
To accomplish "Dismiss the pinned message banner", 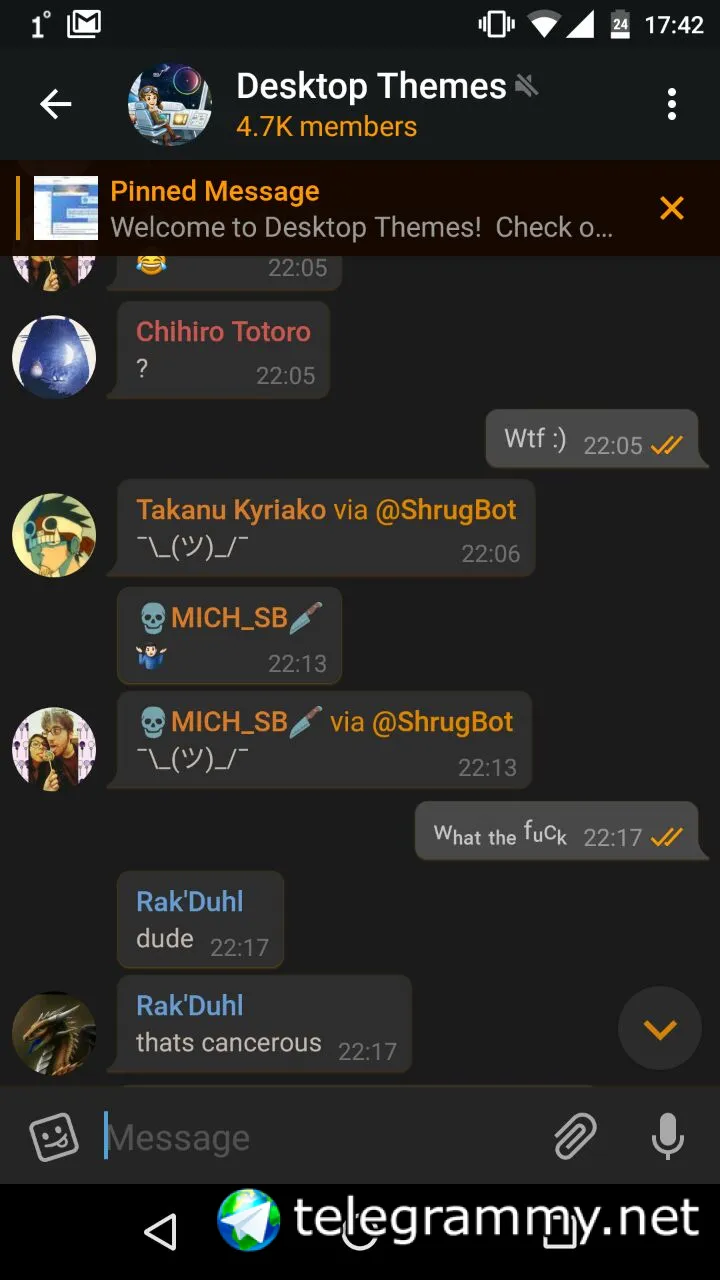I will tap(671, 208).
